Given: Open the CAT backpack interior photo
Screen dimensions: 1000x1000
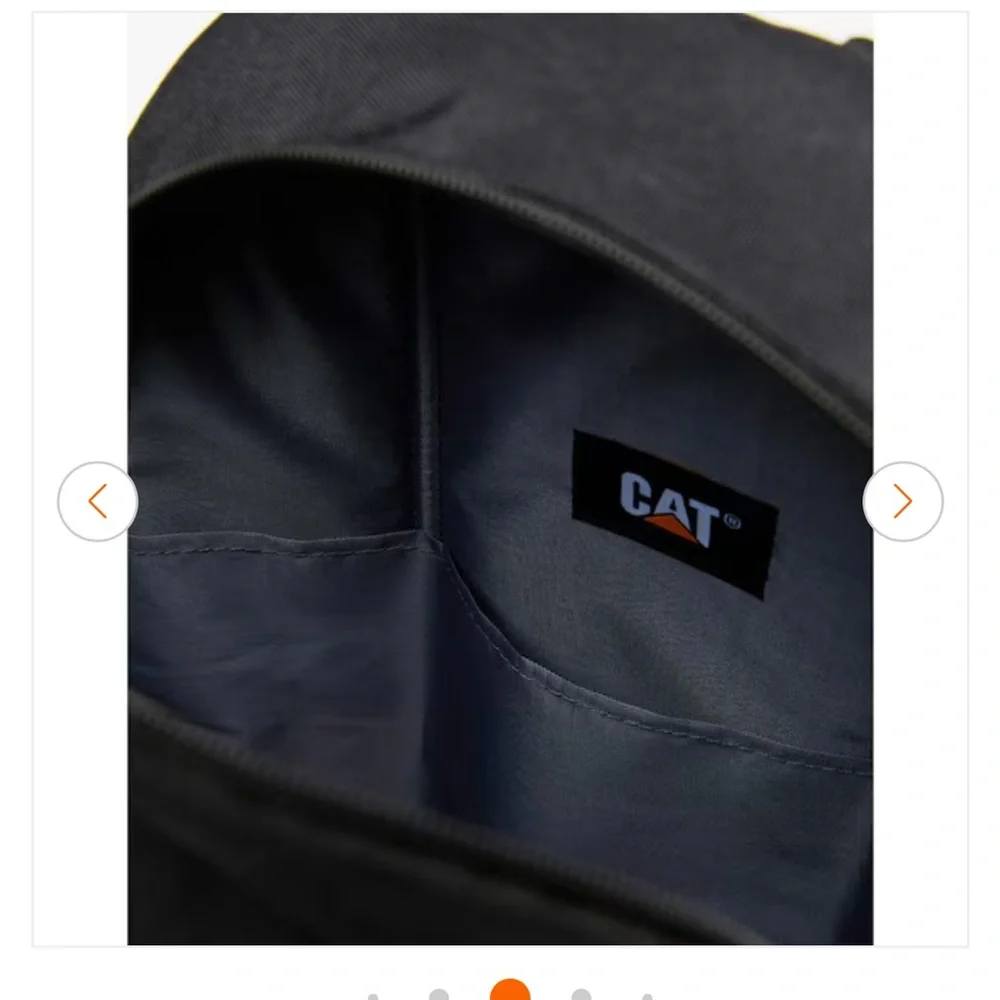Looking at the screenshot, I should 500,480.
